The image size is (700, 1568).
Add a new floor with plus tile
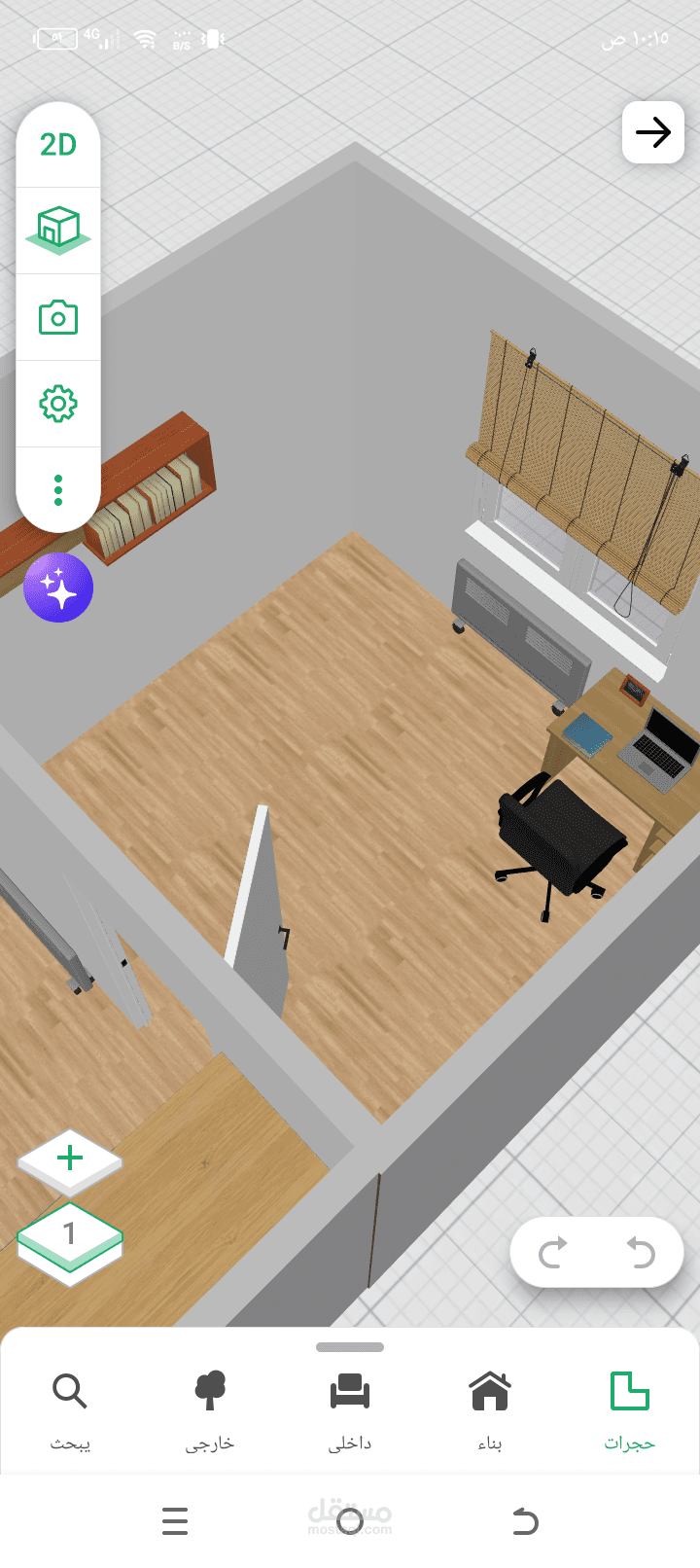coord(70,1161)
